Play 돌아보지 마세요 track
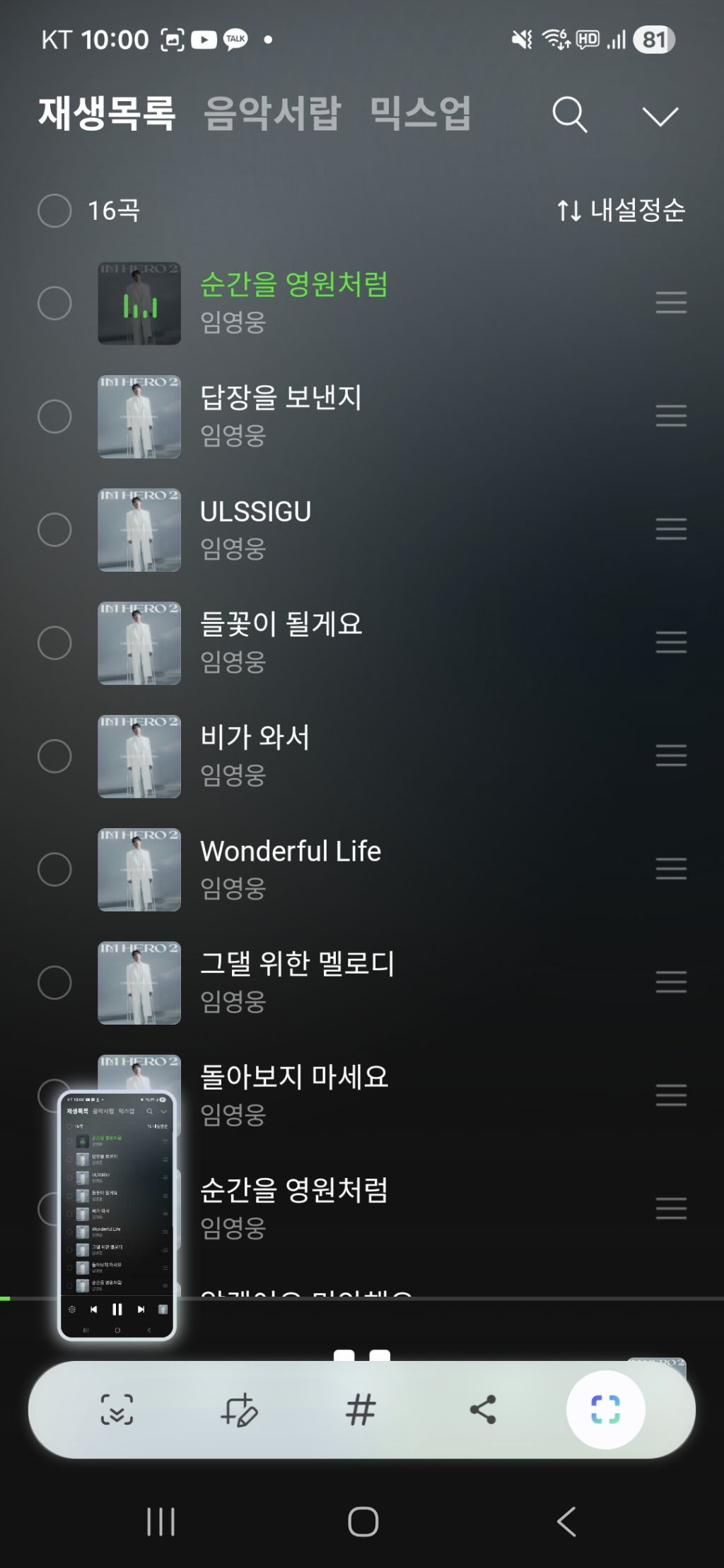 294,1078
